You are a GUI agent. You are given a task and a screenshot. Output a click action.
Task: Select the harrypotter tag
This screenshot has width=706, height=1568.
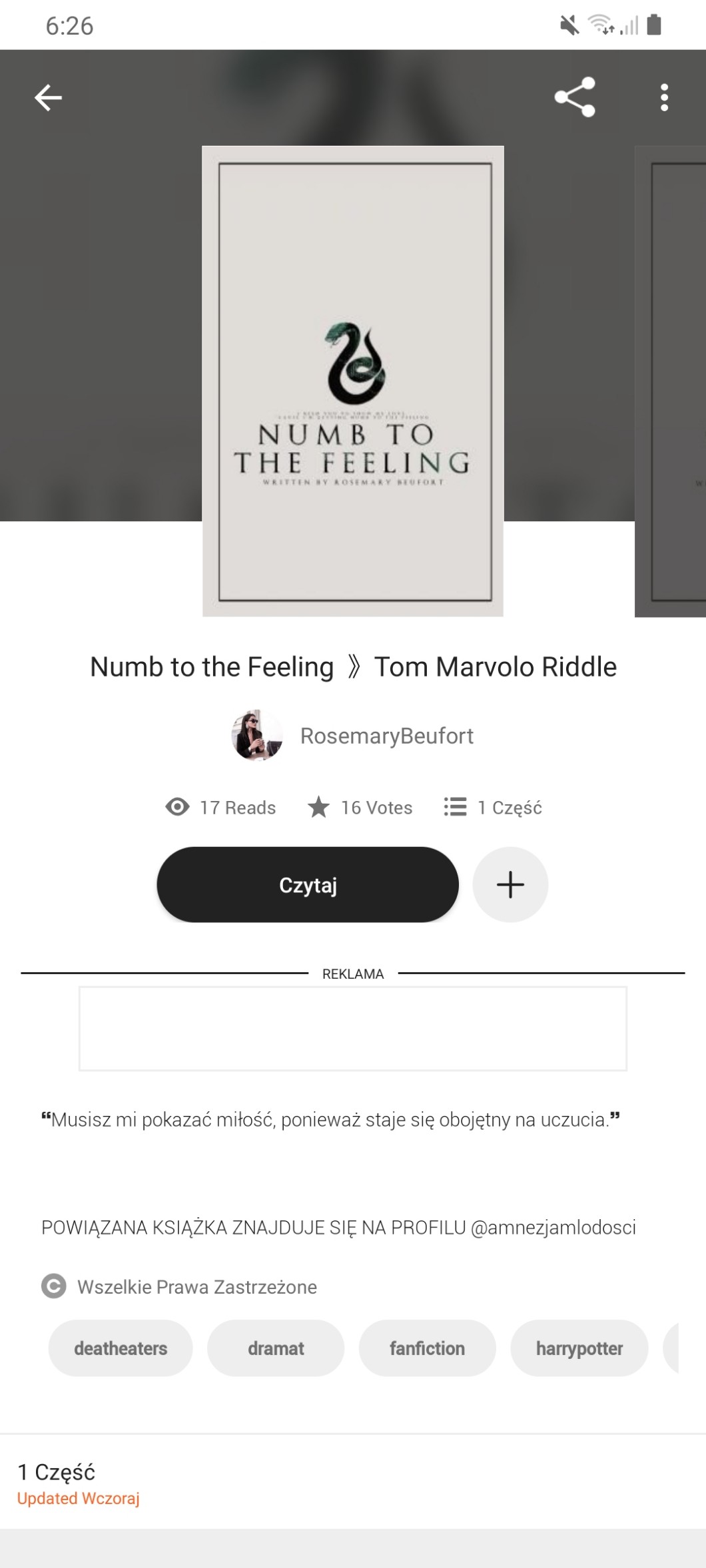(x=579, y=1348)
